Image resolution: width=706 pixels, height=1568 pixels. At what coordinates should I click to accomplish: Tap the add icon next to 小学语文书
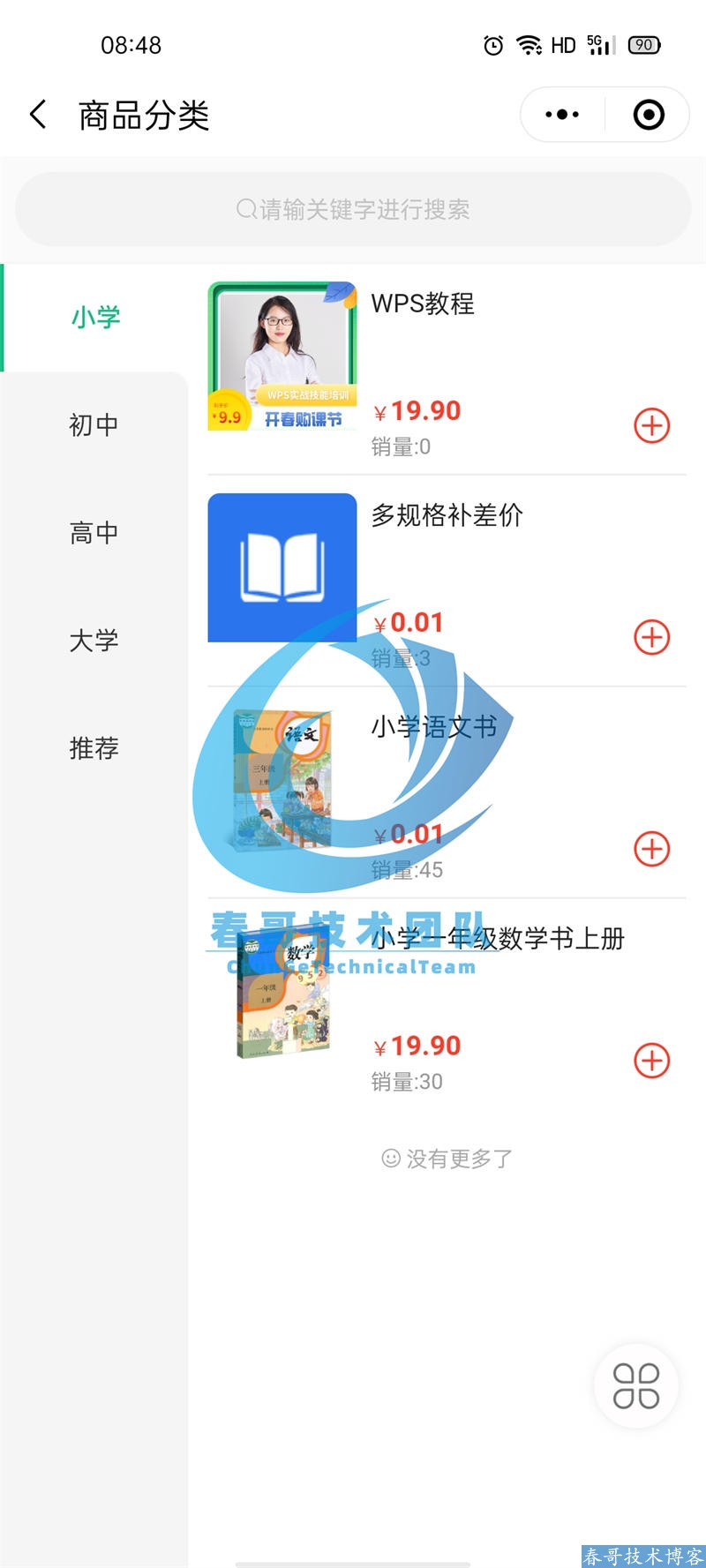[651, 849]
